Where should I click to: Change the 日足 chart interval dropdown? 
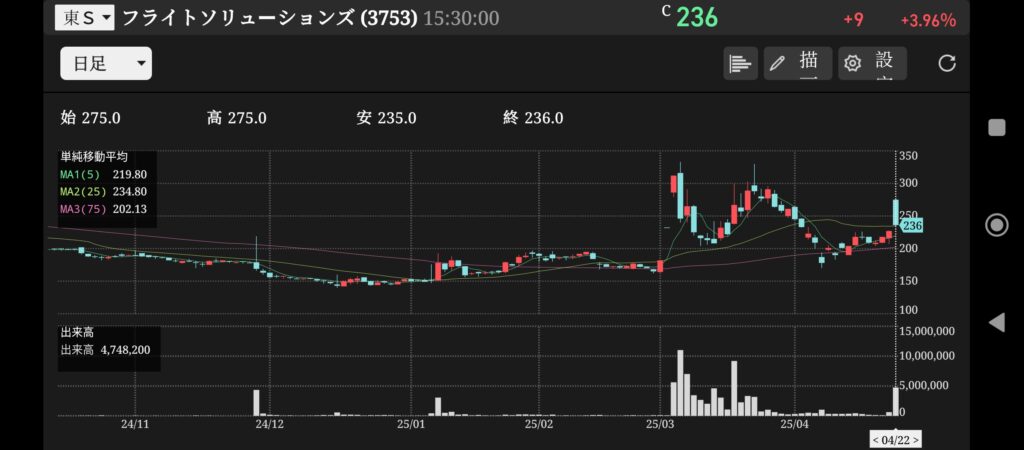tap(106, 64)
